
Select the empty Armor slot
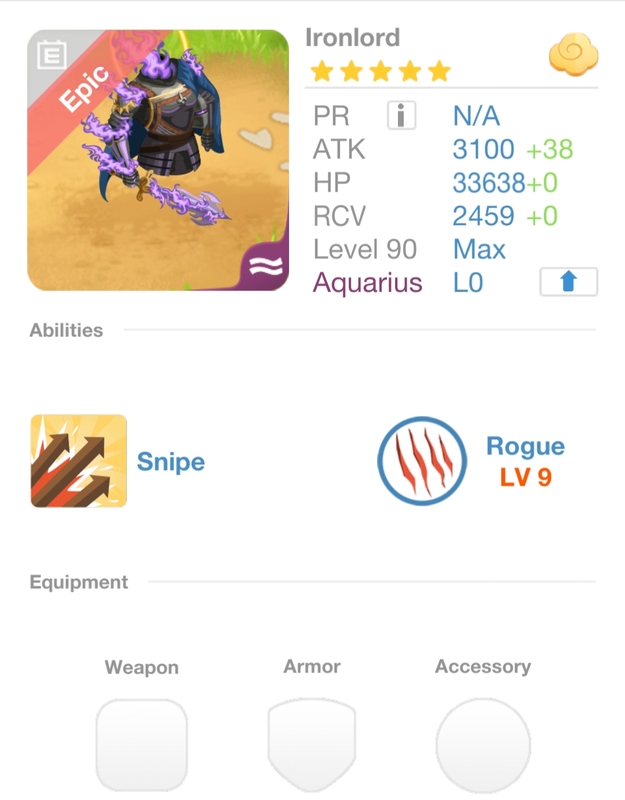[x=312, y=745]
